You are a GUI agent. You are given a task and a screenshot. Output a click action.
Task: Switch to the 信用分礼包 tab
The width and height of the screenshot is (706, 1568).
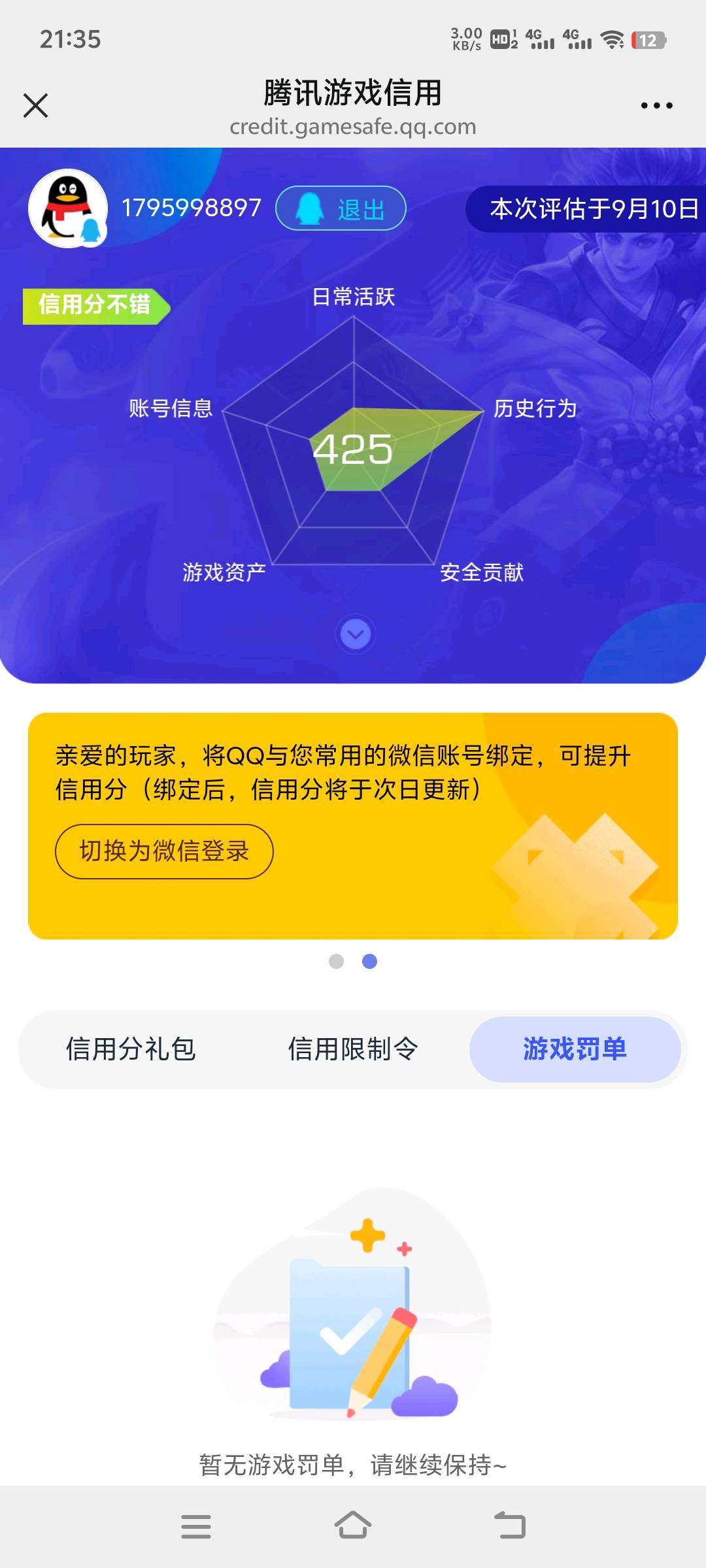tap(131, 1049)
